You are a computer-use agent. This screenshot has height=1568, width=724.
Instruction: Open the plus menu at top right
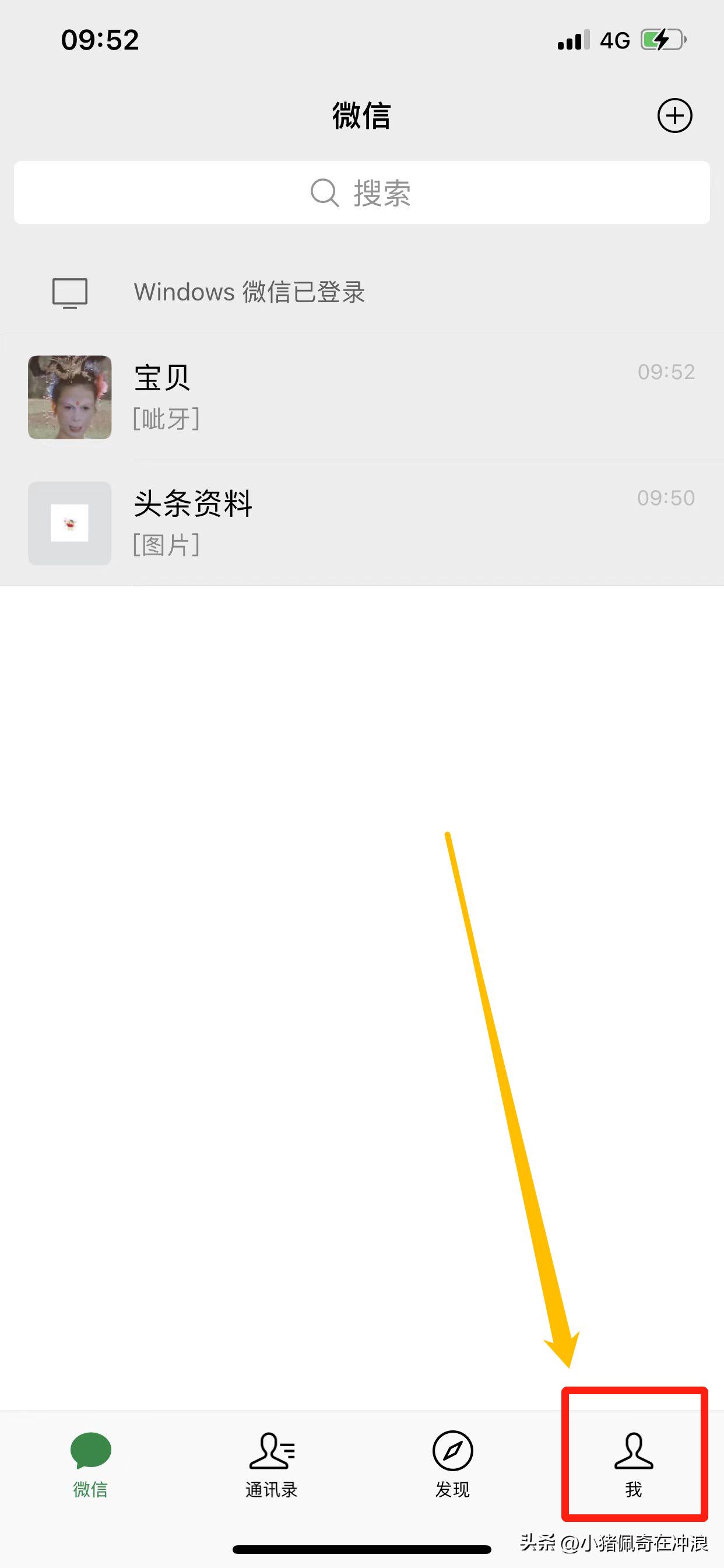[674, 116]
